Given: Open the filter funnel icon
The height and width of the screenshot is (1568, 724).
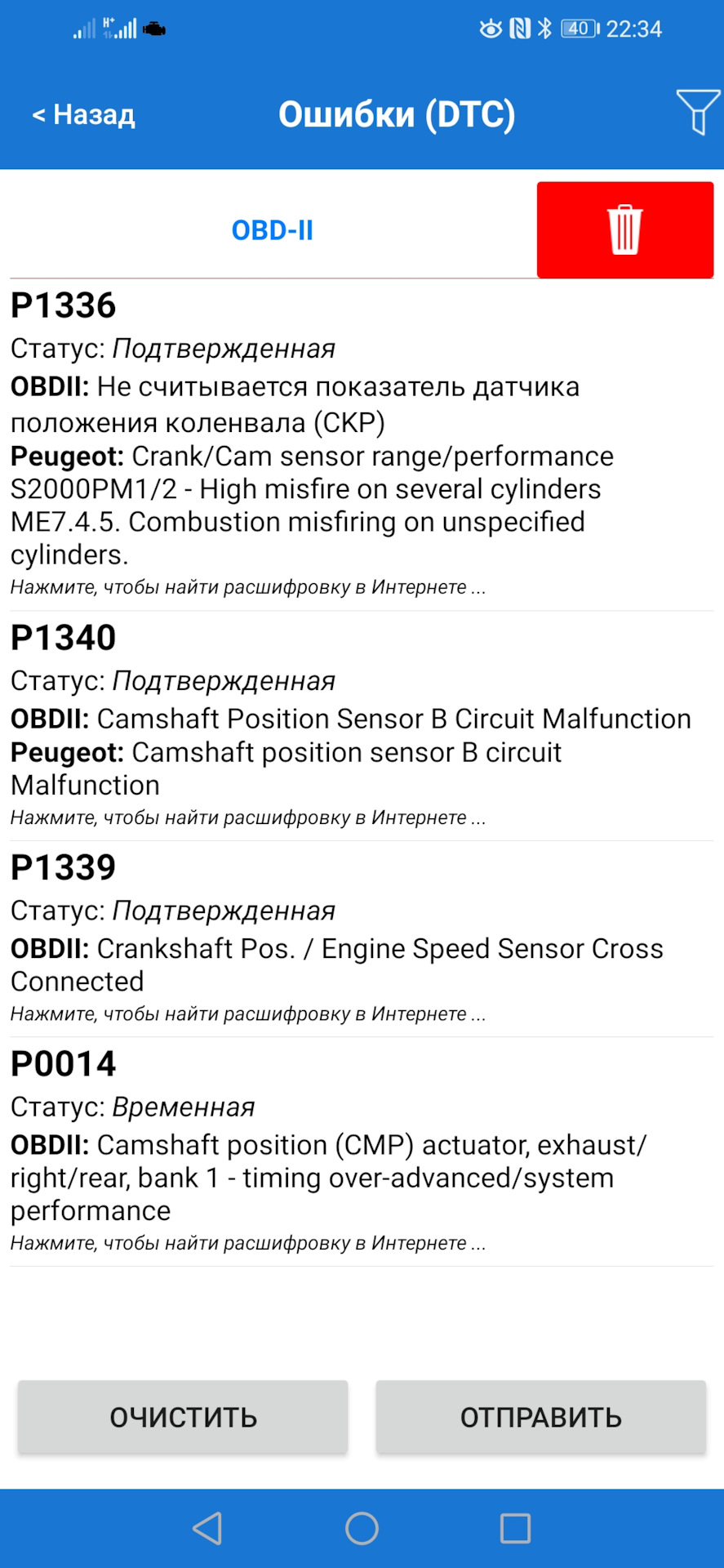Looking at the screenshot, I should 697,112.
